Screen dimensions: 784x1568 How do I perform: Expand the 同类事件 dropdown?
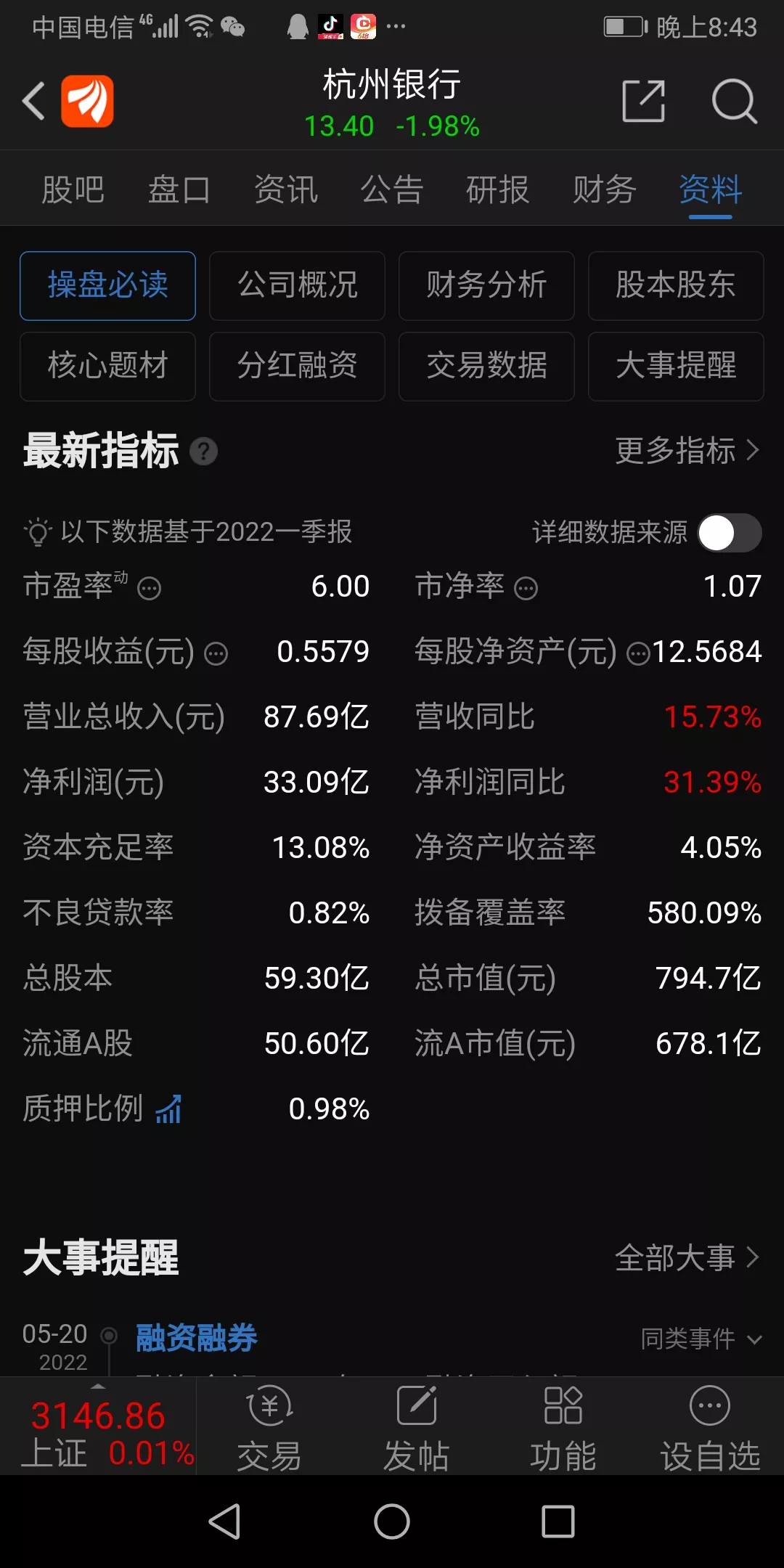click(701, 1339)
